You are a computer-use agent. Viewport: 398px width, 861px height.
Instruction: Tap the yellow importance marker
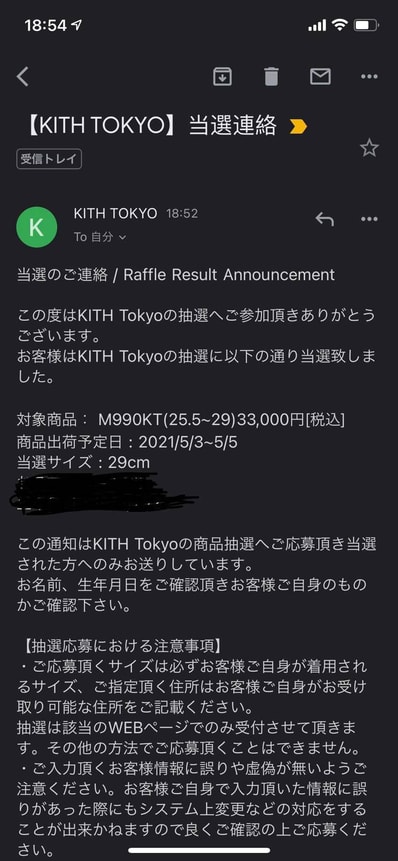click(299, 127)
